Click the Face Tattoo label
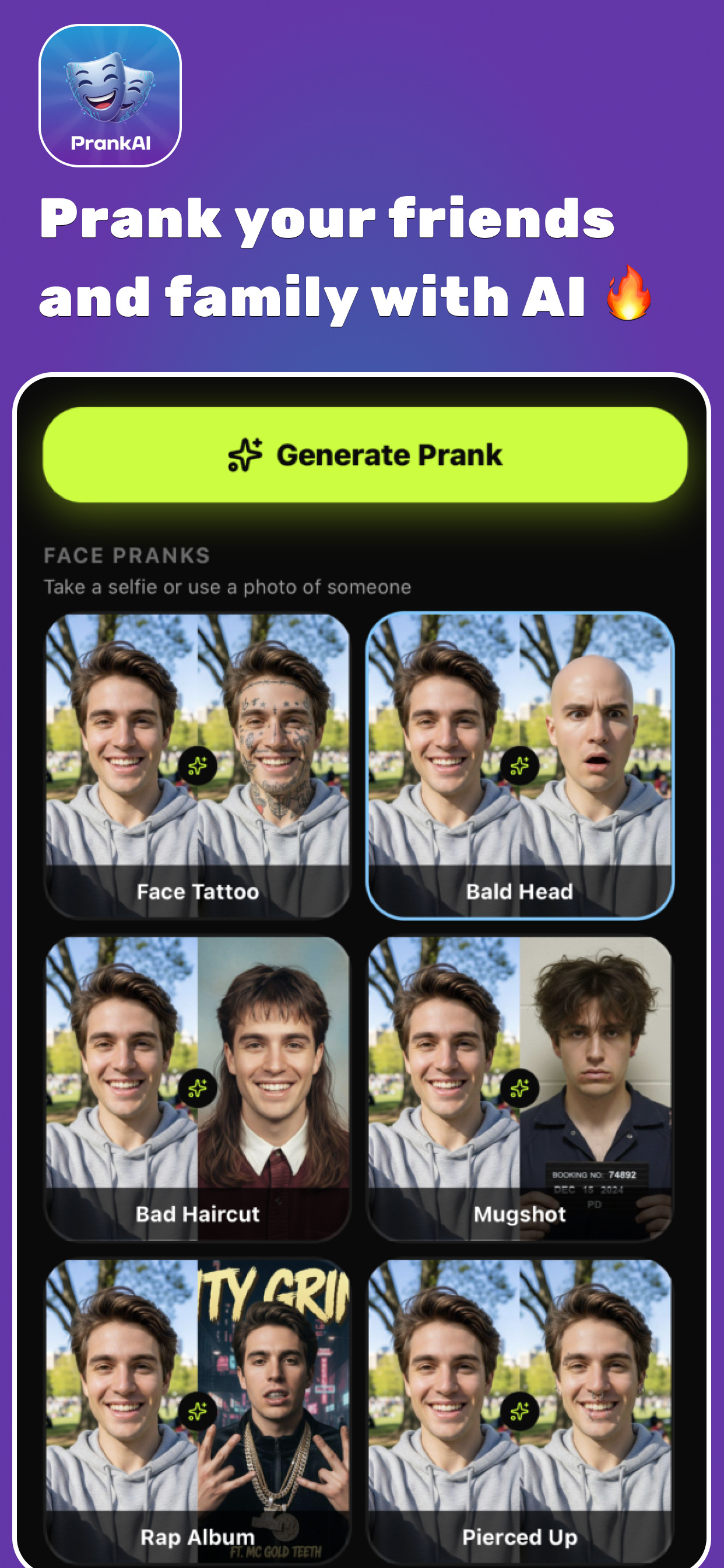The height and width of the screenshot is (1568, 724). (x=197, y=891)
